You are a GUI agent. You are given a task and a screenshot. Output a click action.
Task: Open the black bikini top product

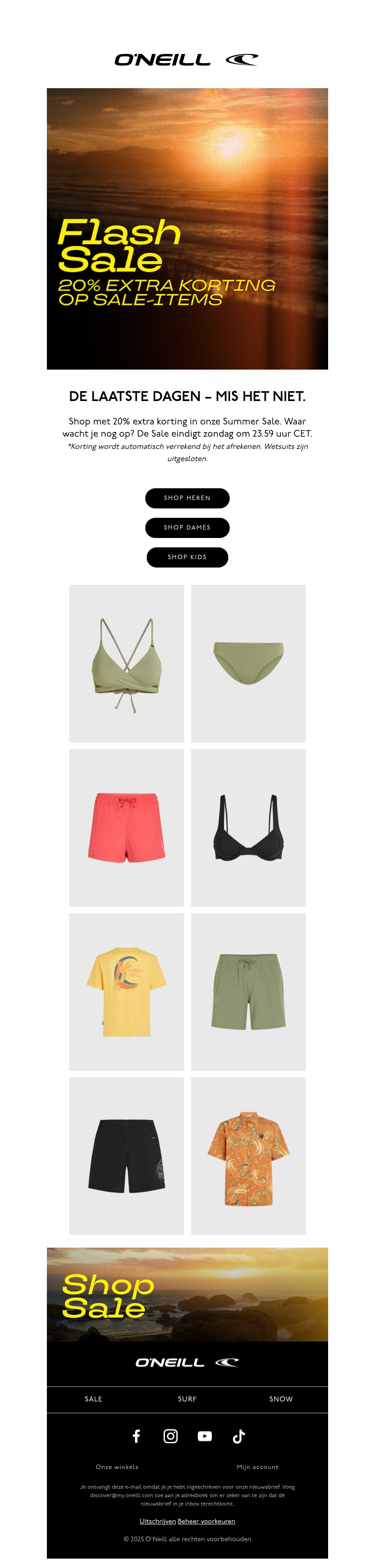tap(248, 827)
